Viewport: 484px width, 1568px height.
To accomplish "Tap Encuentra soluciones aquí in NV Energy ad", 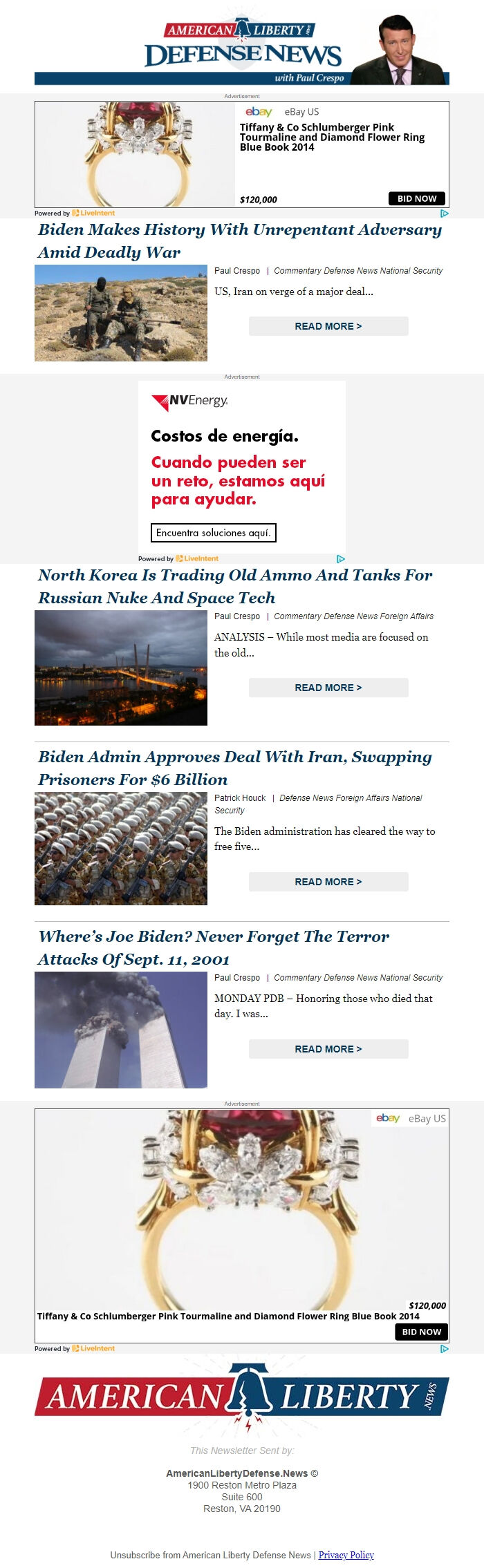I will (213, 533).
